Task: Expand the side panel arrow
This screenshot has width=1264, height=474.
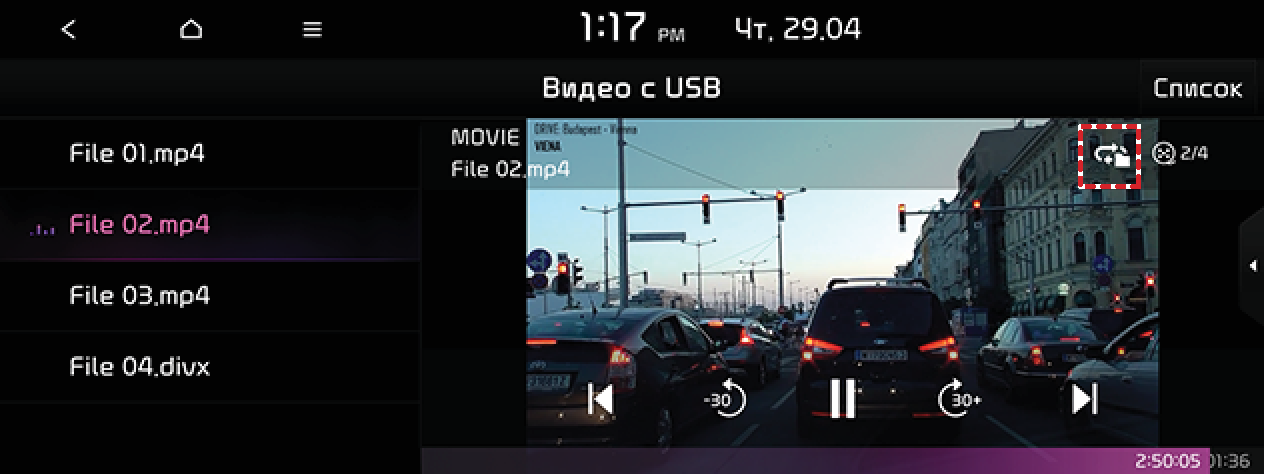Action: pos(1252,265)
